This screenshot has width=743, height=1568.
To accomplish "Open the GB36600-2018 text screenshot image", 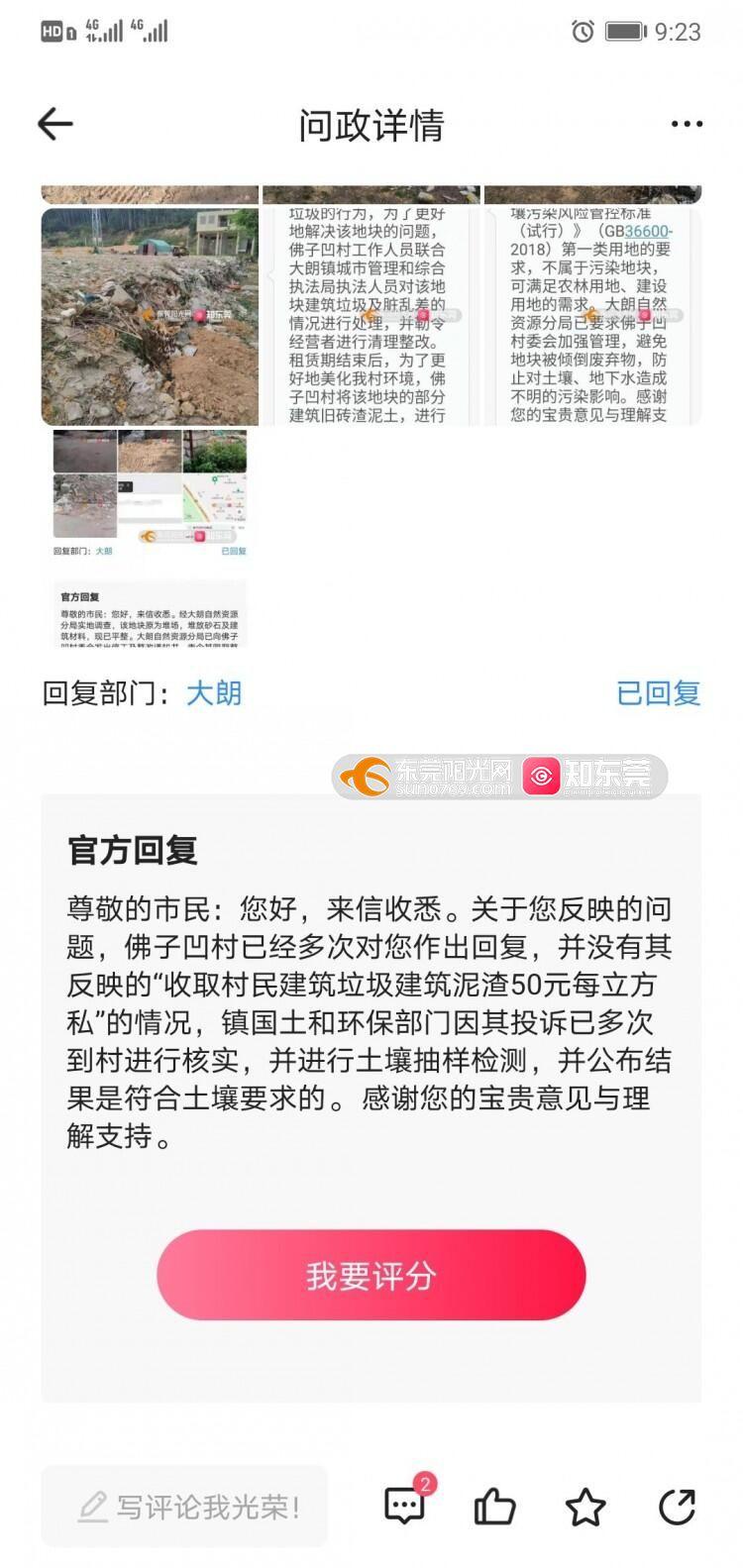I will (592, 317).
